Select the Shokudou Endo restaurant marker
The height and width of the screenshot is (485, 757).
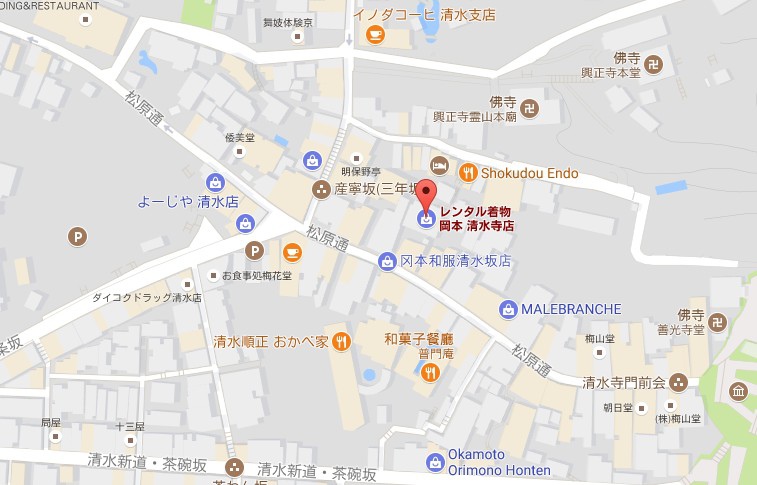(468, 173)
